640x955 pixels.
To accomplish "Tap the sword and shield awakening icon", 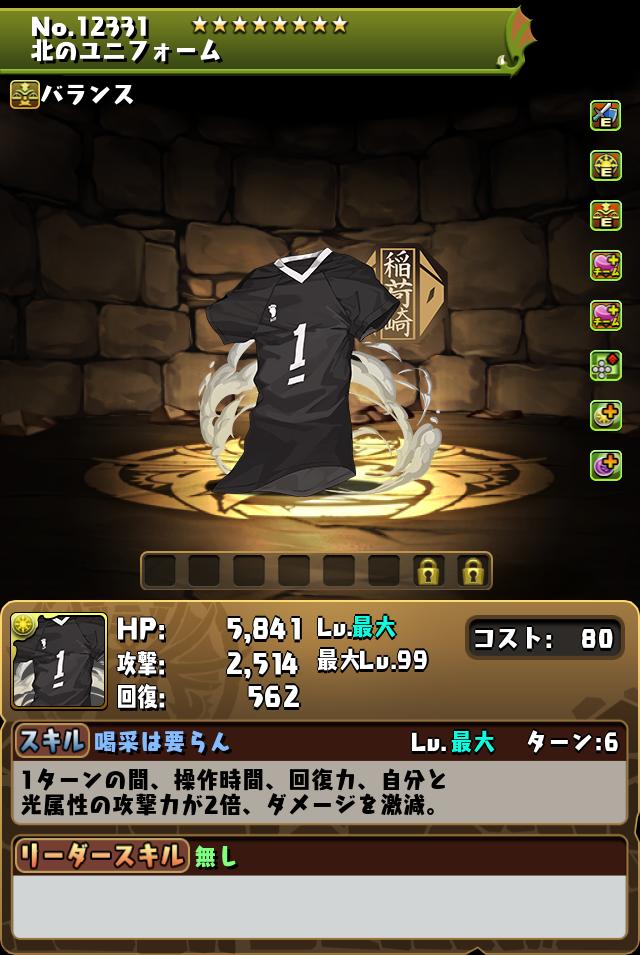I will [x=605, y=115].
